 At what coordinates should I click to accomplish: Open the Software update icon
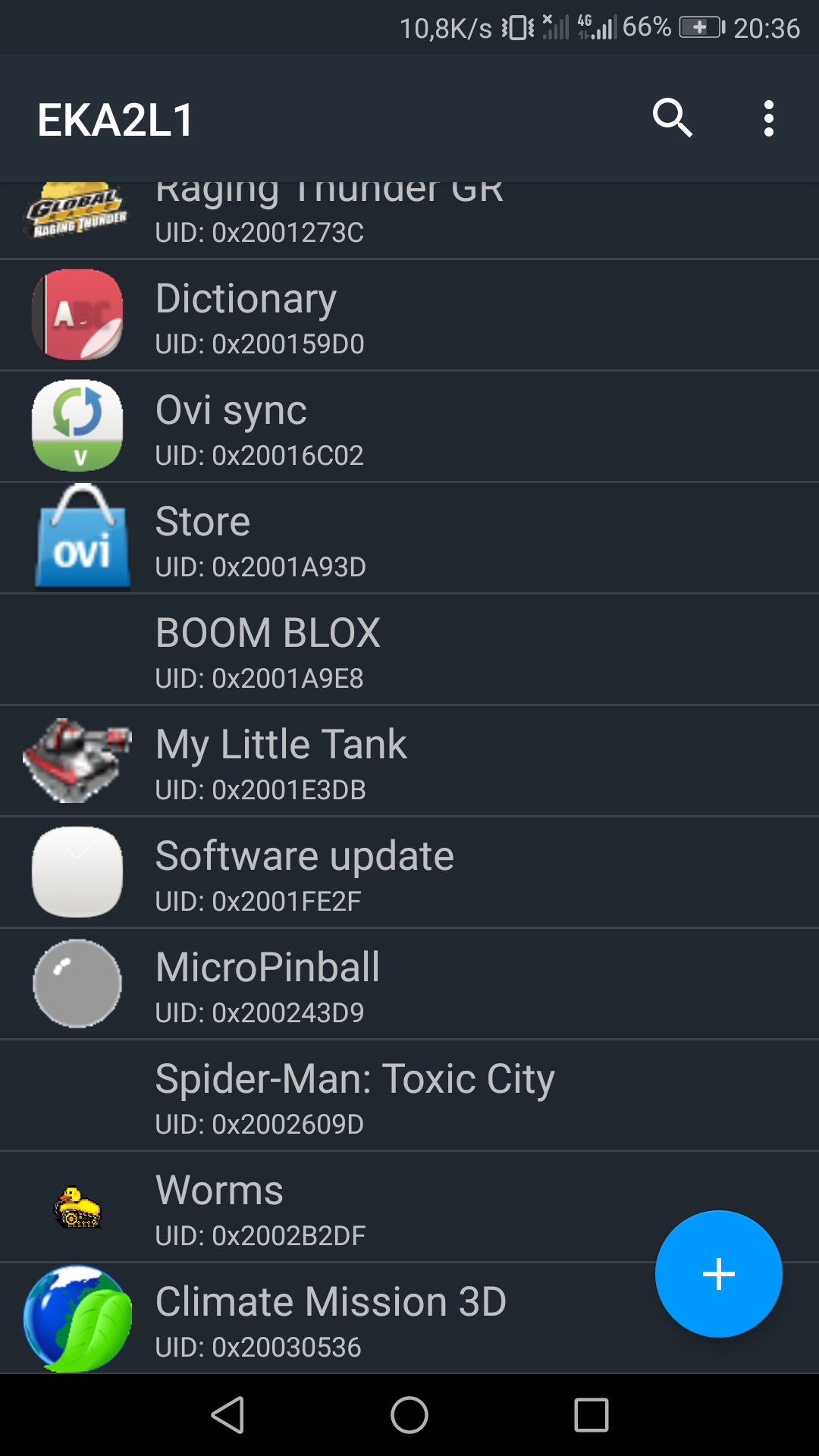[77, 871]
